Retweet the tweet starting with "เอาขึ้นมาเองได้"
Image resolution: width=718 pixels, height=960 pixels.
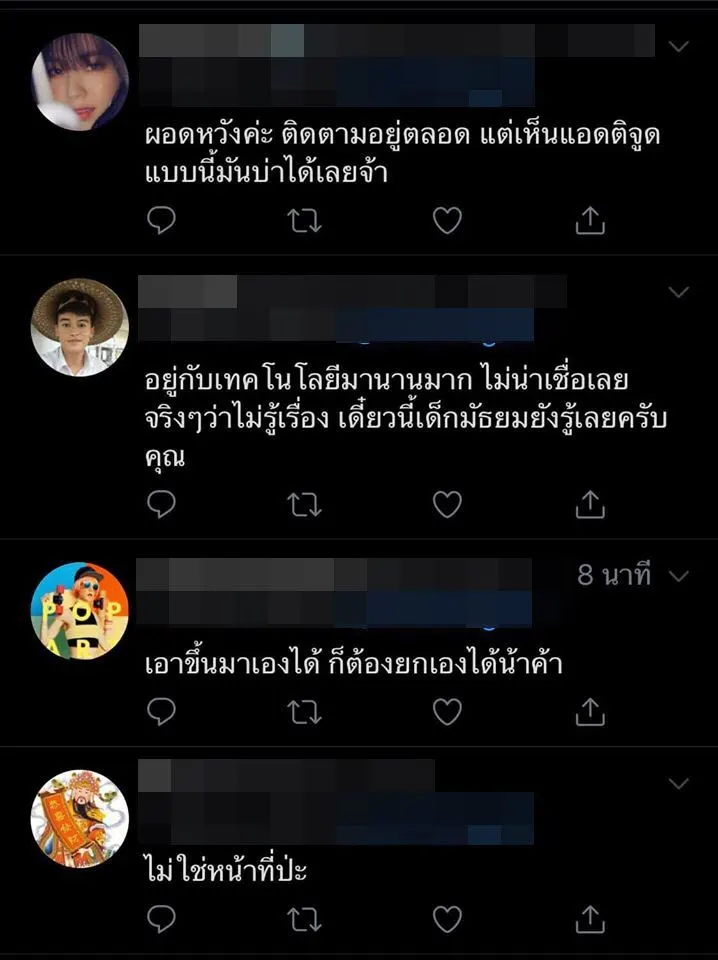click(304, 711)
